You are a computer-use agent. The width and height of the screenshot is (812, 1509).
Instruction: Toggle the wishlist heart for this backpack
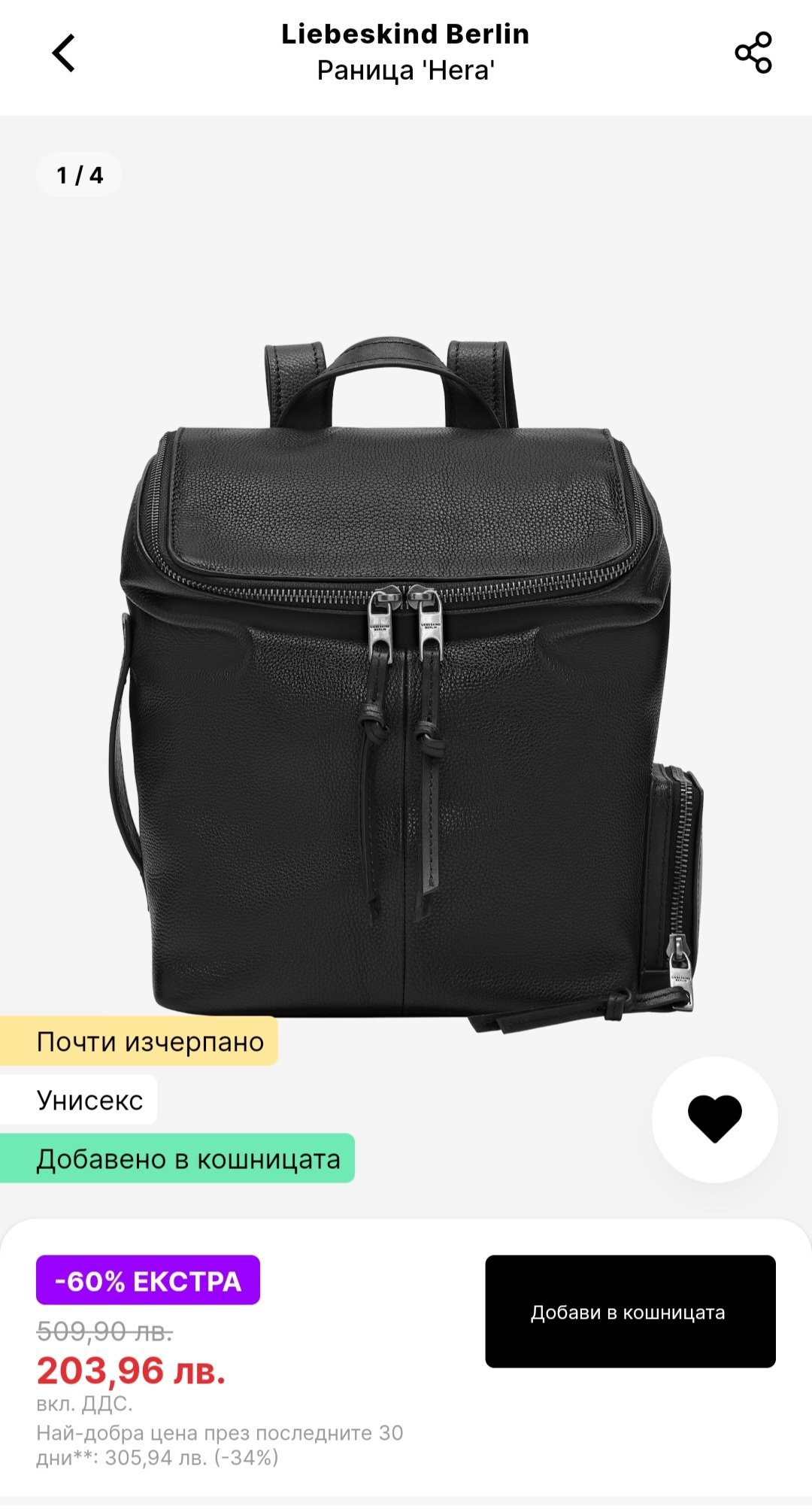(x=714, y=1119)
